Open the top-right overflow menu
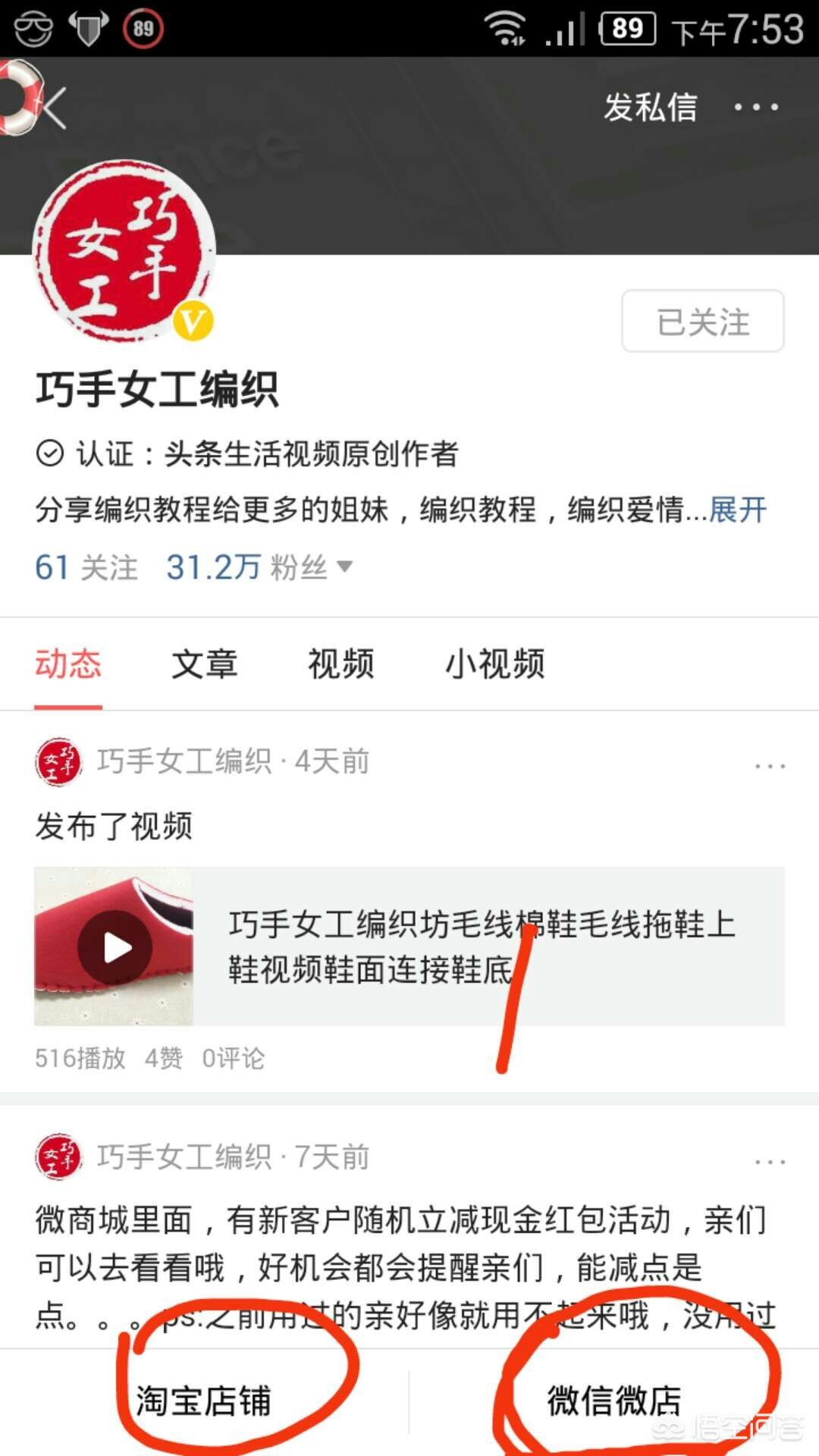This screenshot has width=819, height=1456. coord(755,107)
